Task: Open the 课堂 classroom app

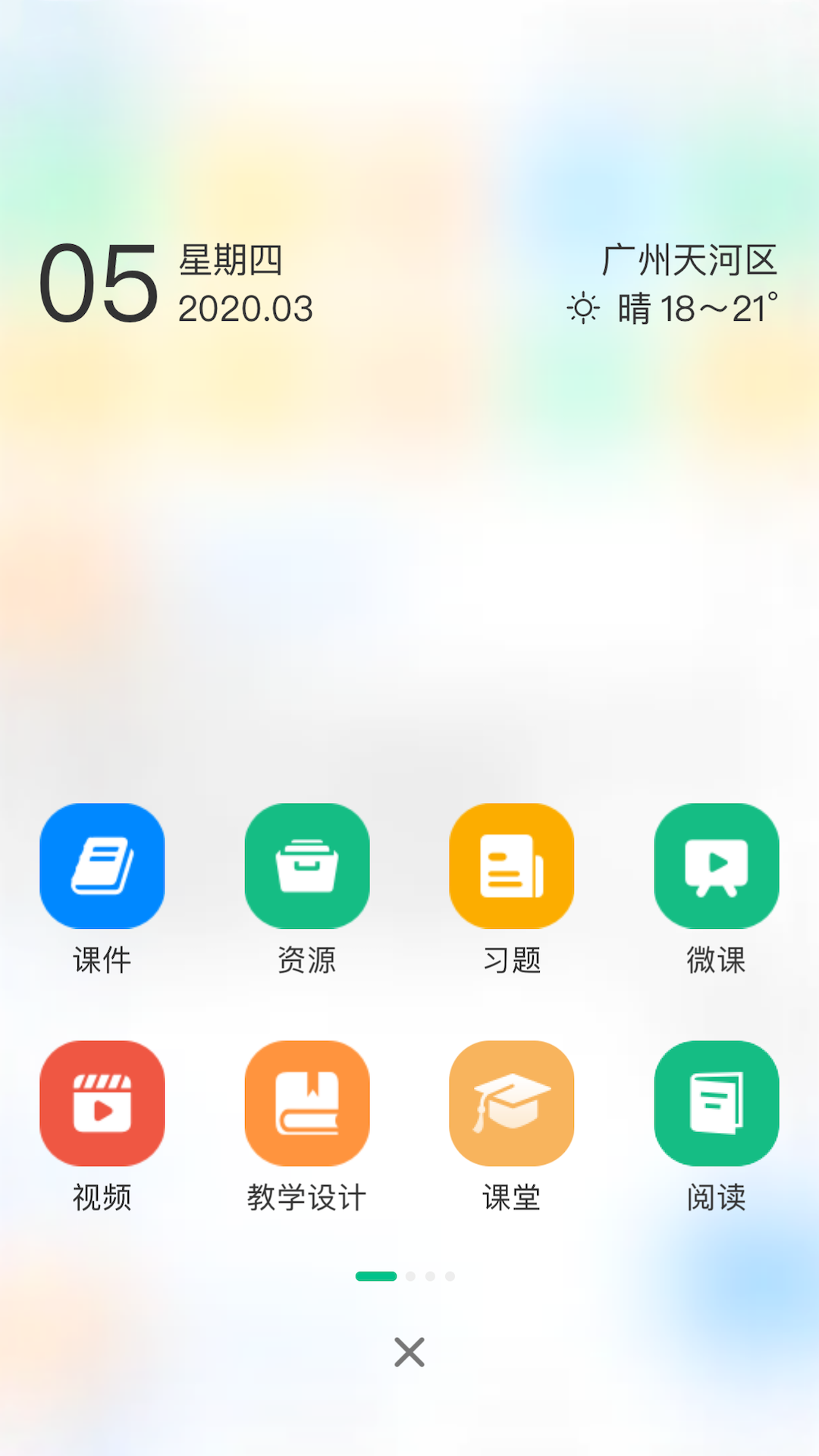Action: coord(512,1102)
